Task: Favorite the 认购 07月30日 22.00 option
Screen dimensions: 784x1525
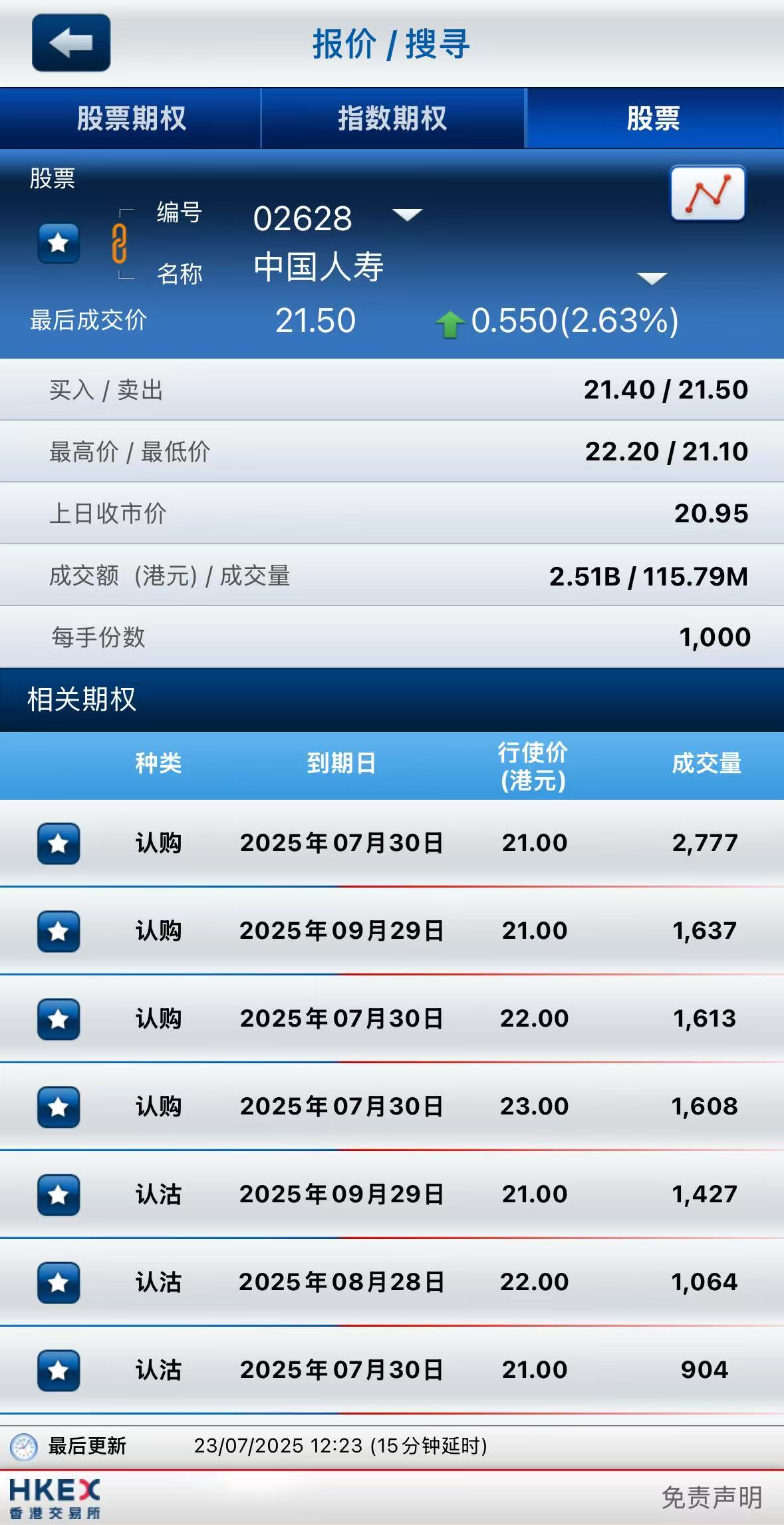Action: [x=59, y=1019]
